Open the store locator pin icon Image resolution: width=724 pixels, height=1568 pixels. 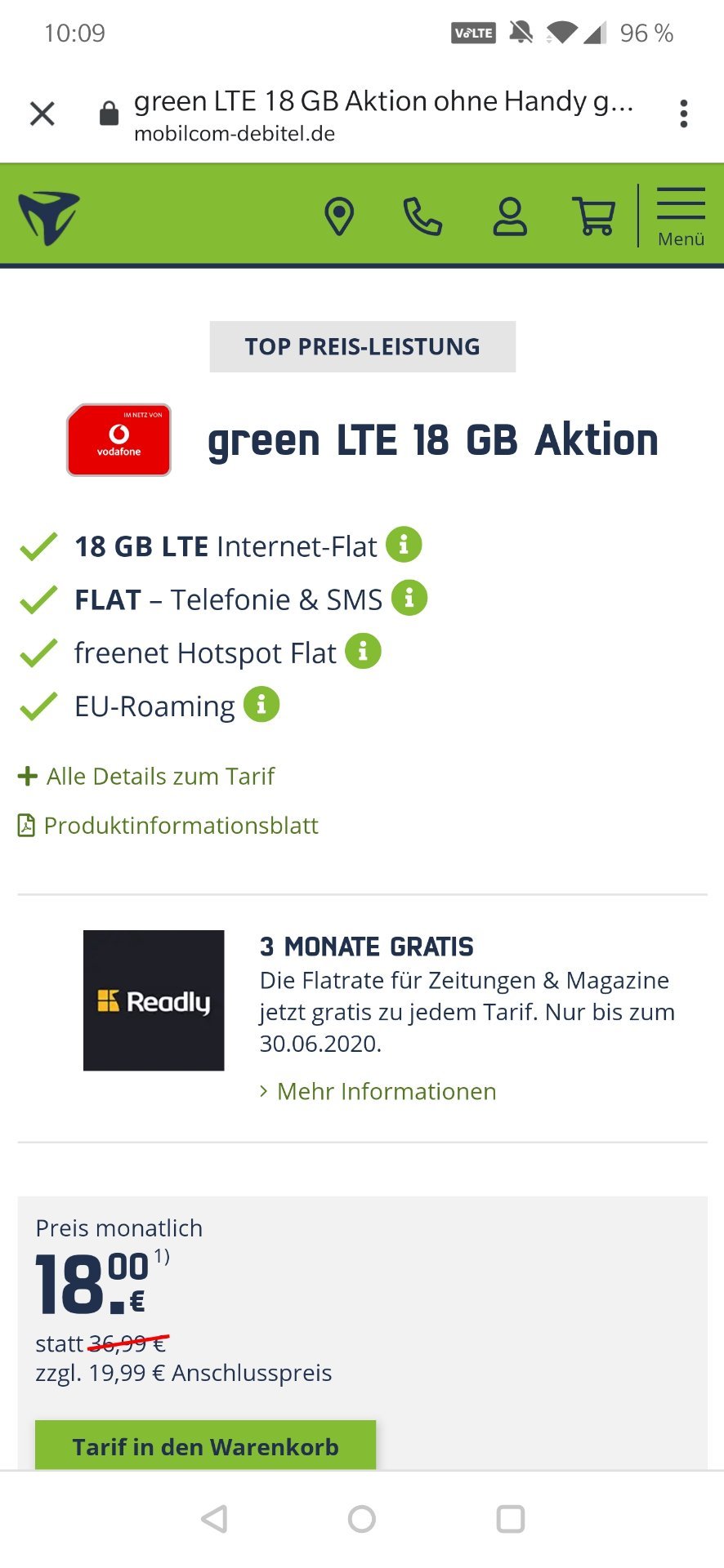tap(339, 216)
